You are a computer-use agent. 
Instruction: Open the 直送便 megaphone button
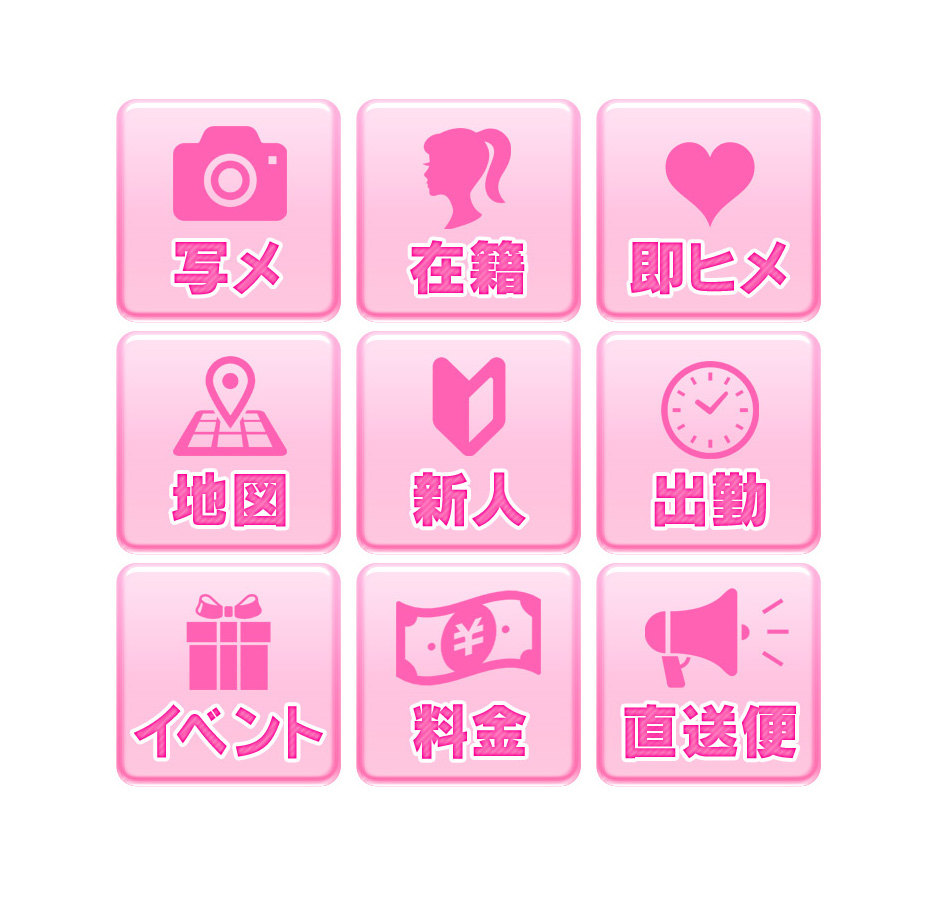click(x=708, y=674)
